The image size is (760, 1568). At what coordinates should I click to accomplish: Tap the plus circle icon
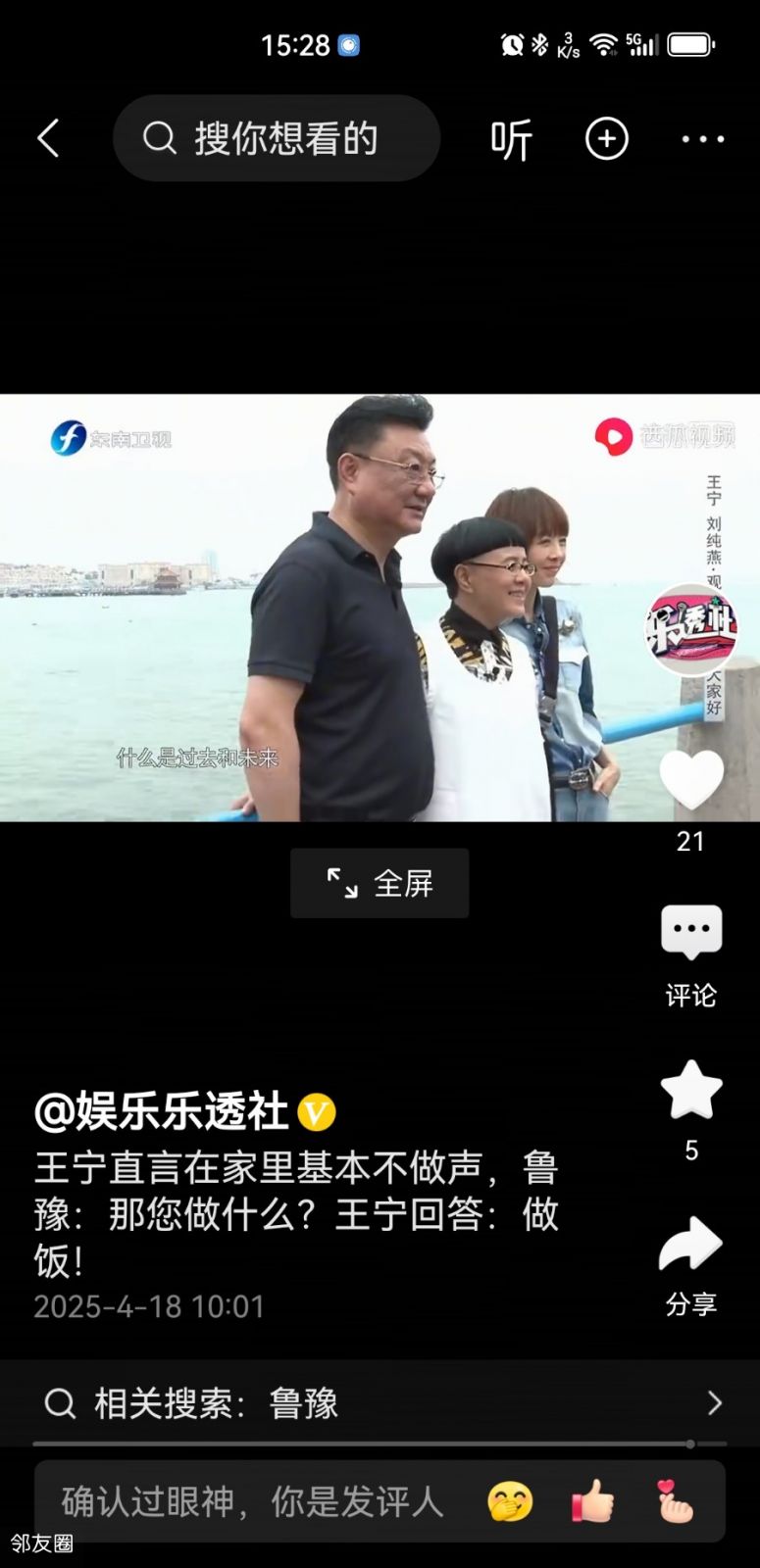(606, 139)
